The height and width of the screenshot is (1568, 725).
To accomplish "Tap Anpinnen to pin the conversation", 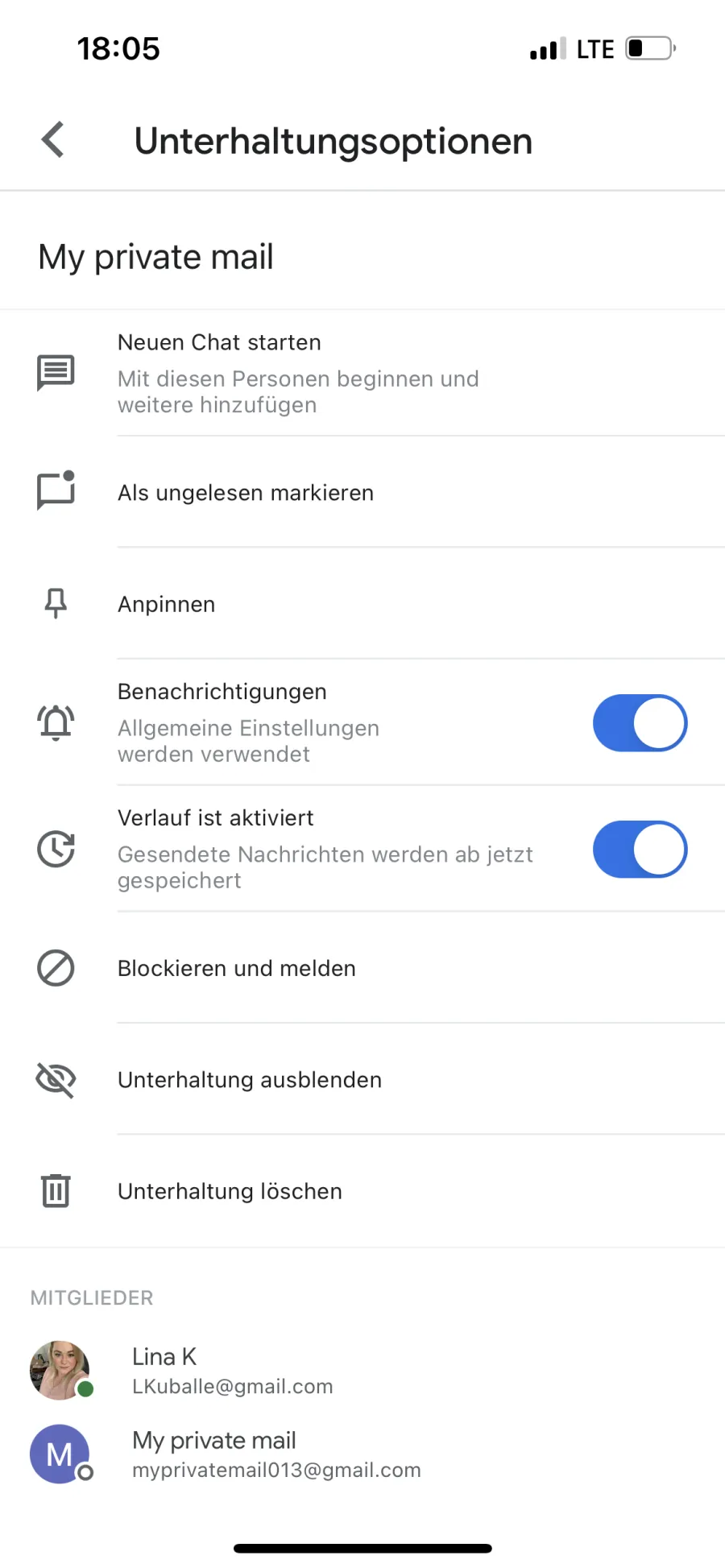I will 362,603.
